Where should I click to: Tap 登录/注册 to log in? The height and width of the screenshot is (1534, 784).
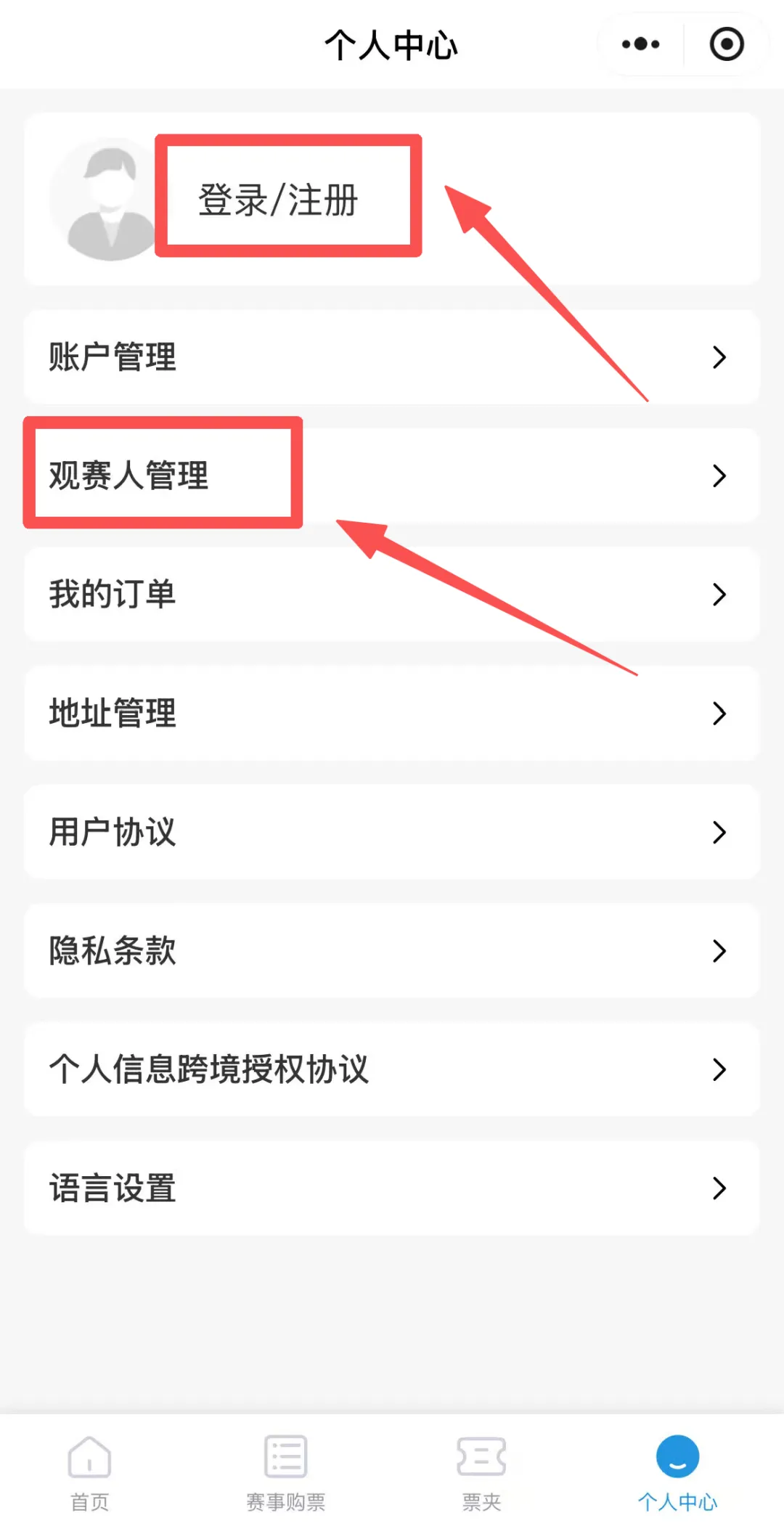coord(278,200)
